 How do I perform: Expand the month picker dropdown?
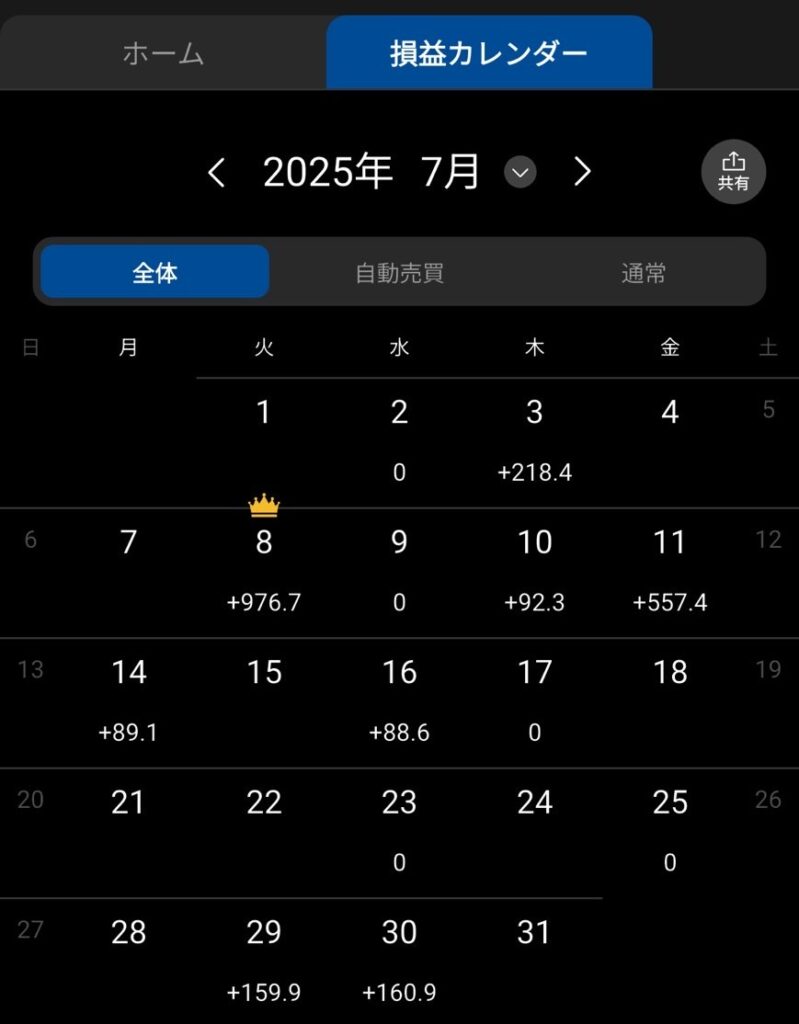pyautogui.click(x=519, y=173)
